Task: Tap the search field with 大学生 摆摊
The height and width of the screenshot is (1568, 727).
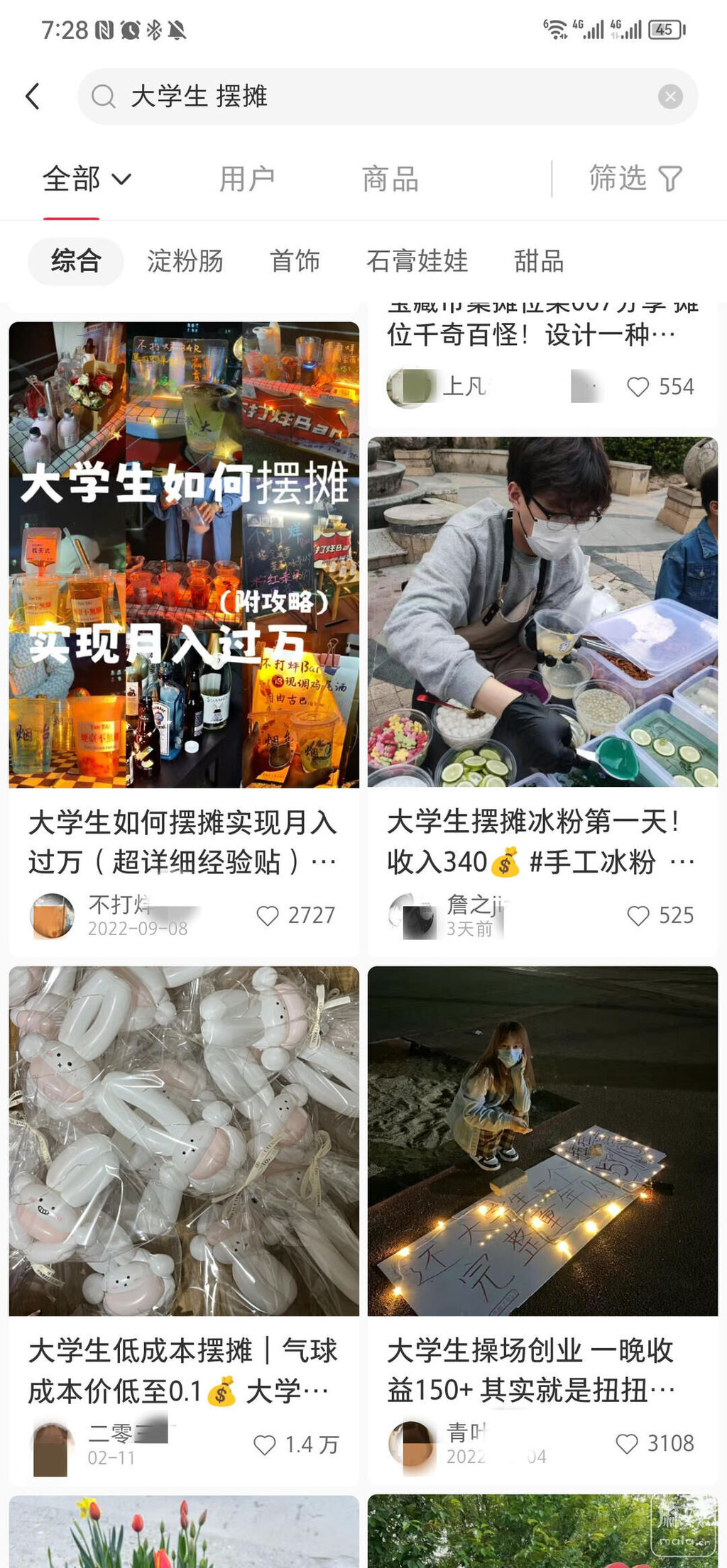Action: tap(369, 96)
